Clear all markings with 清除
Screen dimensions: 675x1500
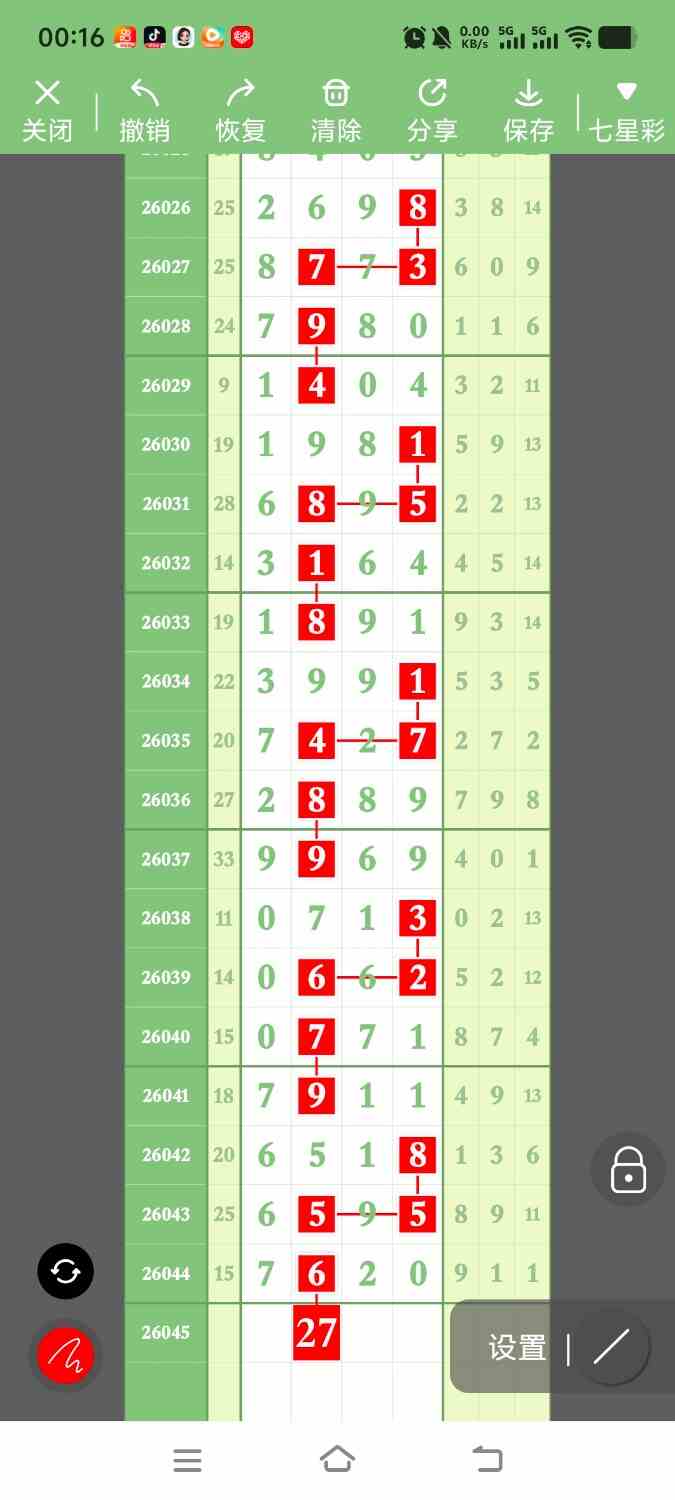(336, 111)
